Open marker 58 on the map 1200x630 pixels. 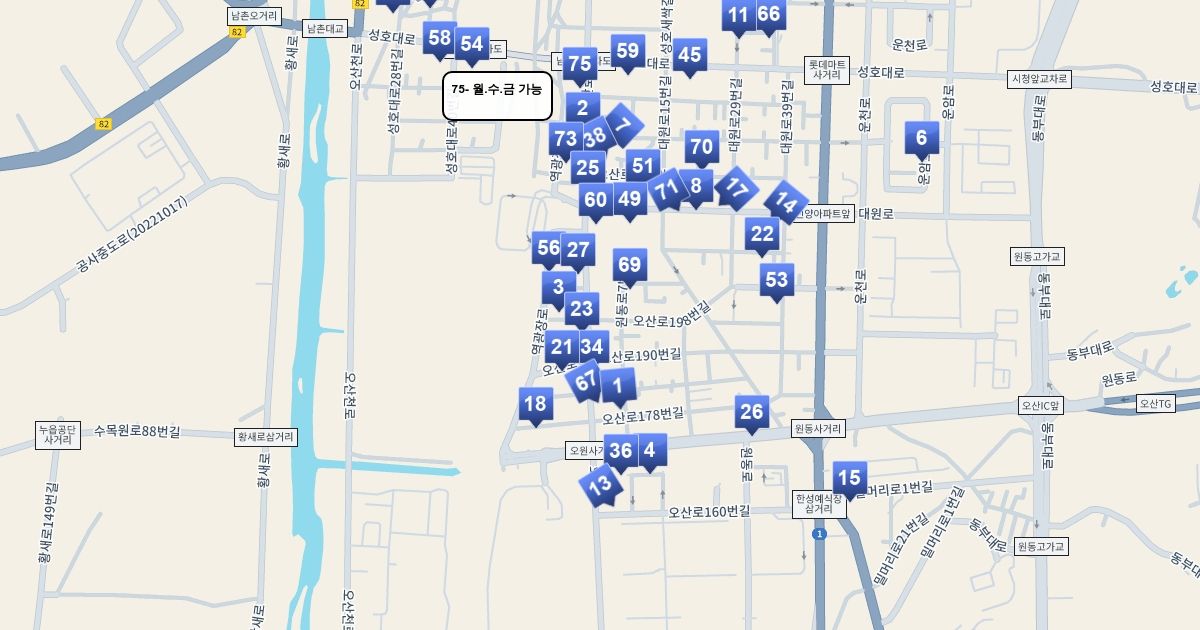tap(439, 39)
